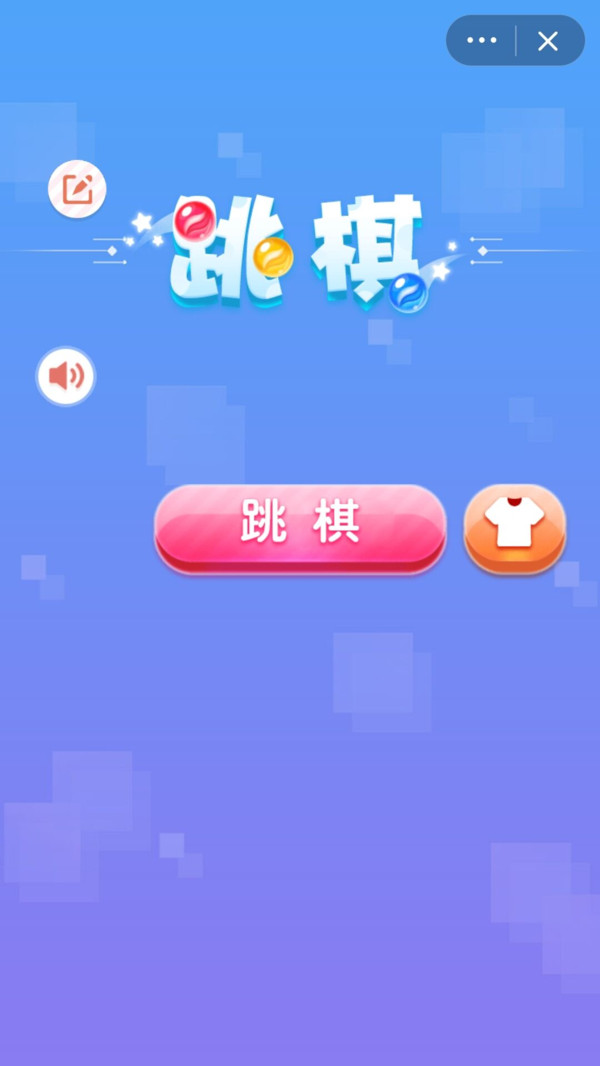Open the feedback edit icon
Viewport: 600px width, 1066px height.
77,188
